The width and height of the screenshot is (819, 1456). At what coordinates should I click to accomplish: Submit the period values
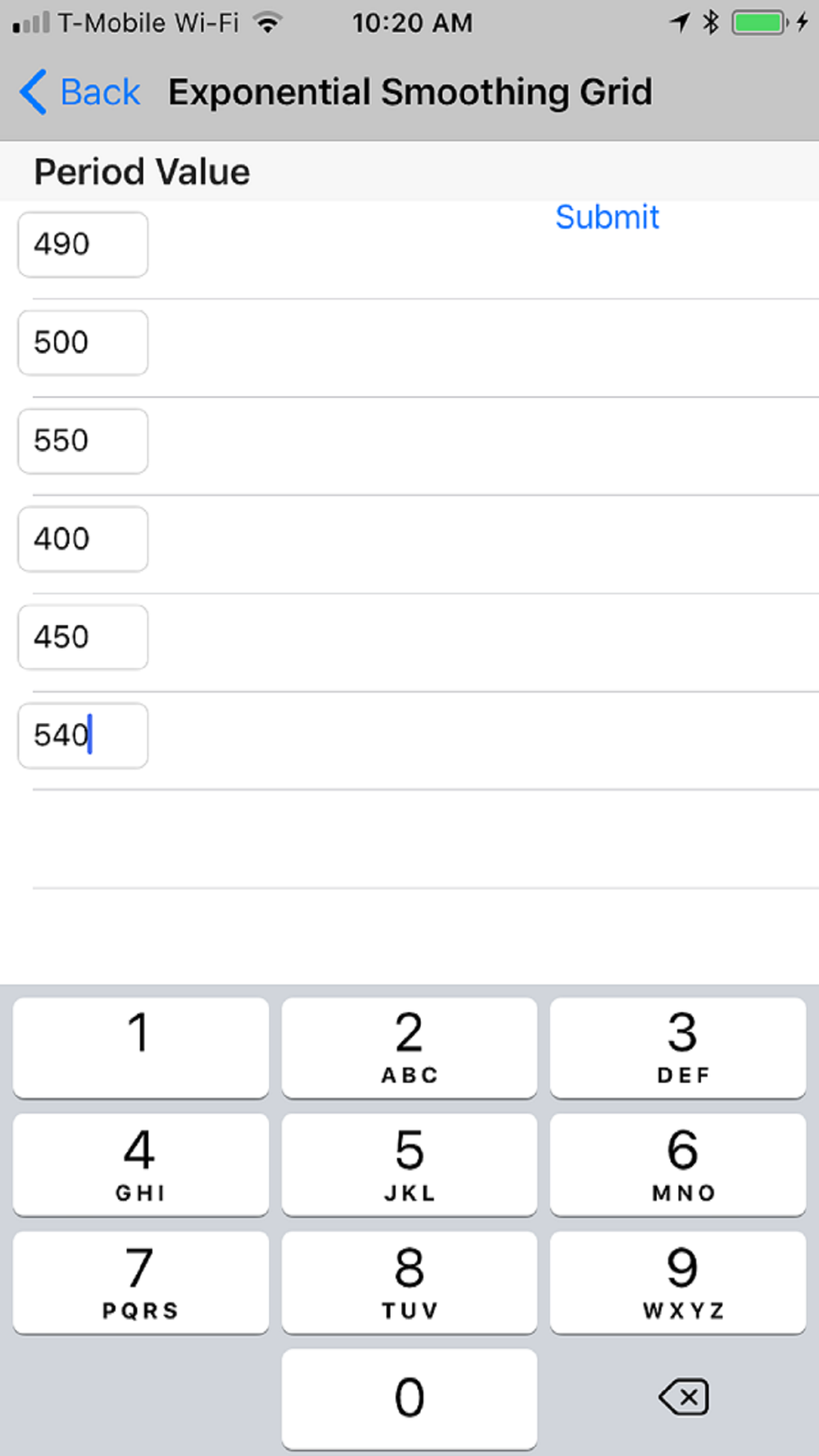(x=607, y=217)
